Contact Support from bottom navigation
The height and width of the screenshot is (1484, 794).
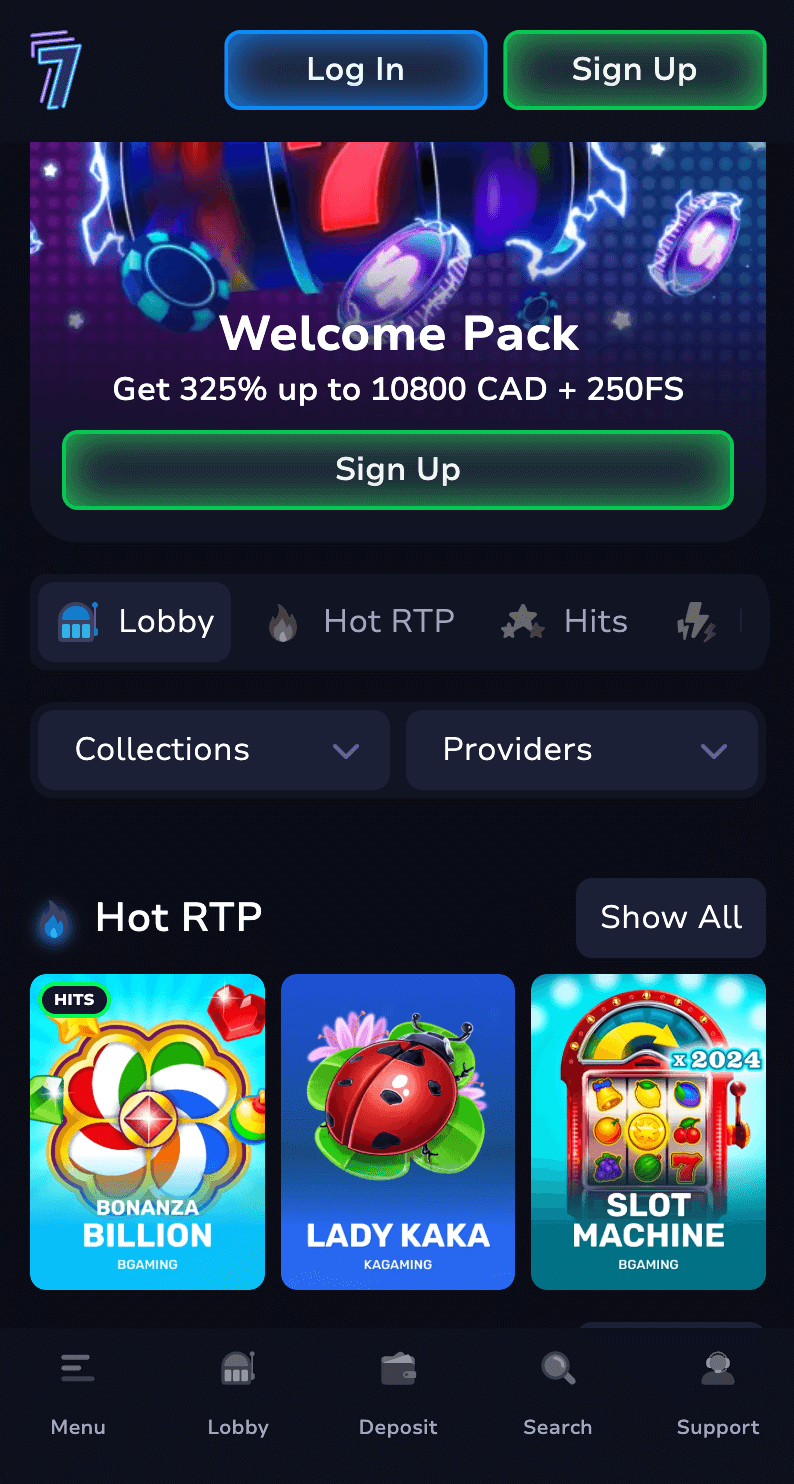[717, 1395]
